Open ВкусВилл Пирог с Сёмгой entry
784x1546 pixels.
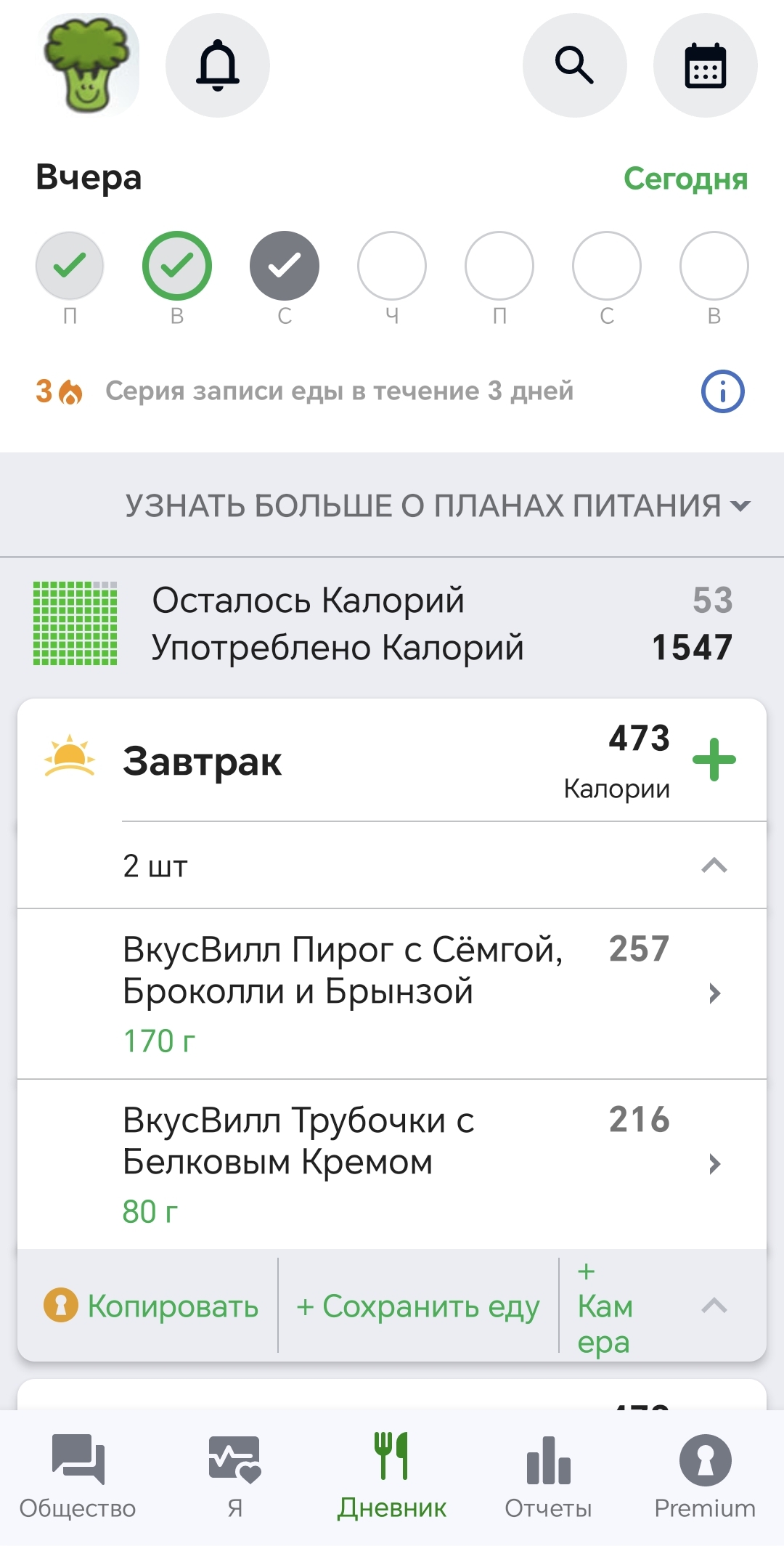[392, 993]
